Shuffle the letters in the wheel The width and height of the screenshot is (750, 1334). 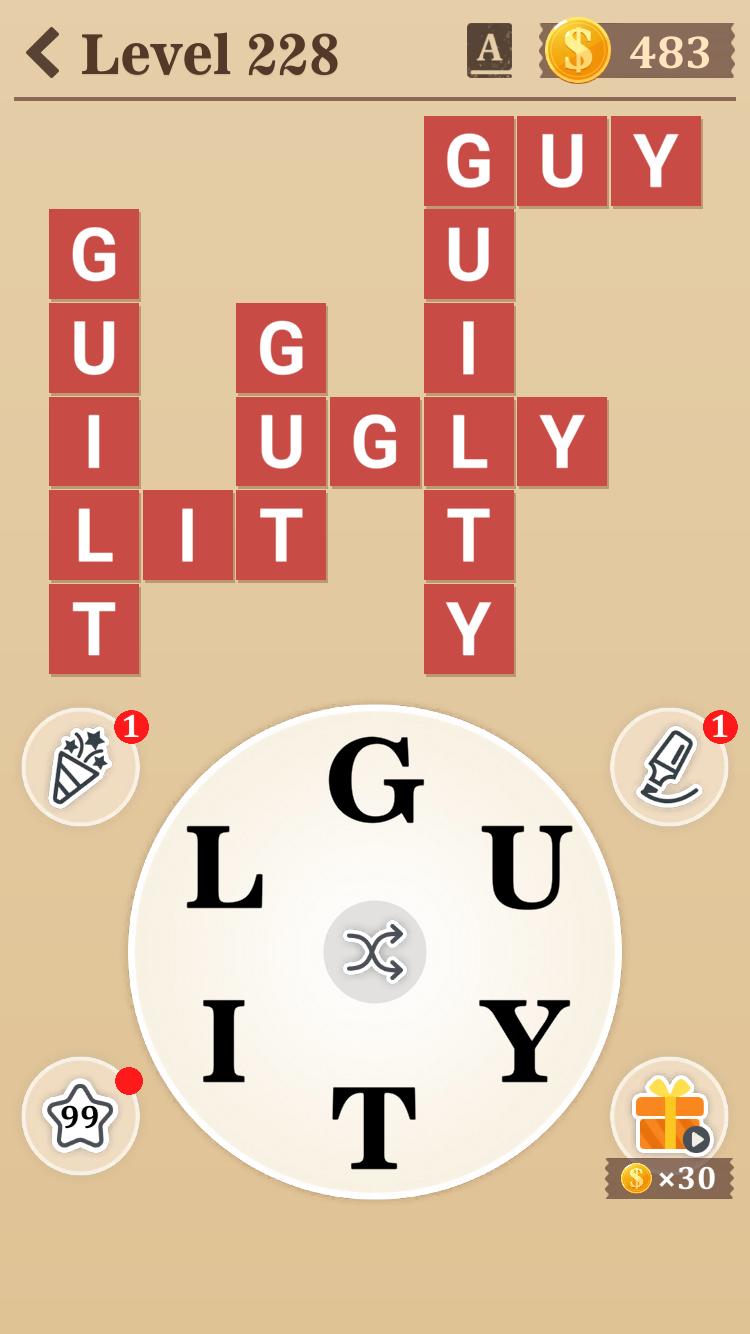pyautogui.click(x=375, y=952)
